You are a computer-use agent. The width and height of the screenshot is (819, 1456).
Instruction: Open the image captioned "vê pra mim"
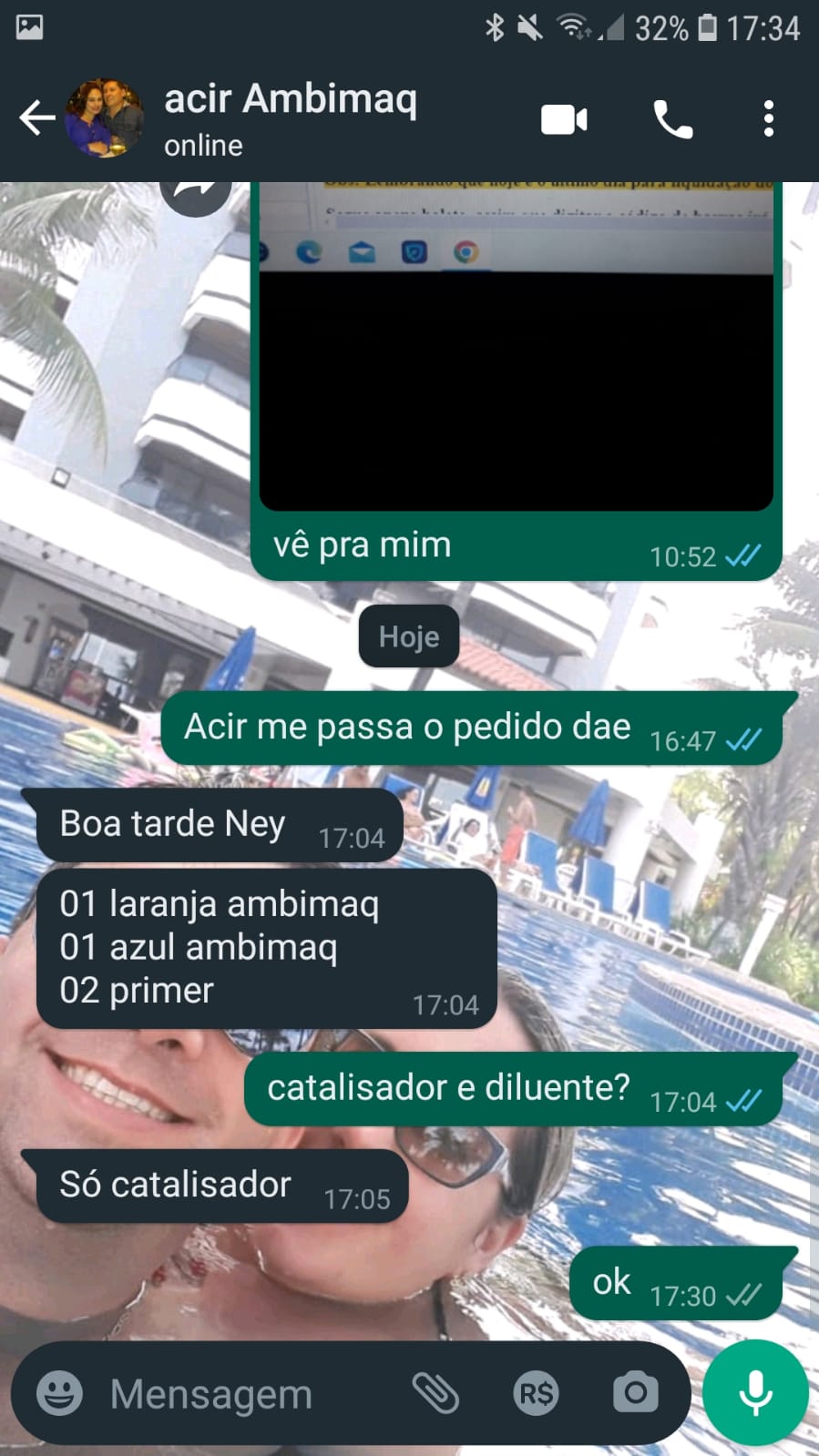[516, 364]
